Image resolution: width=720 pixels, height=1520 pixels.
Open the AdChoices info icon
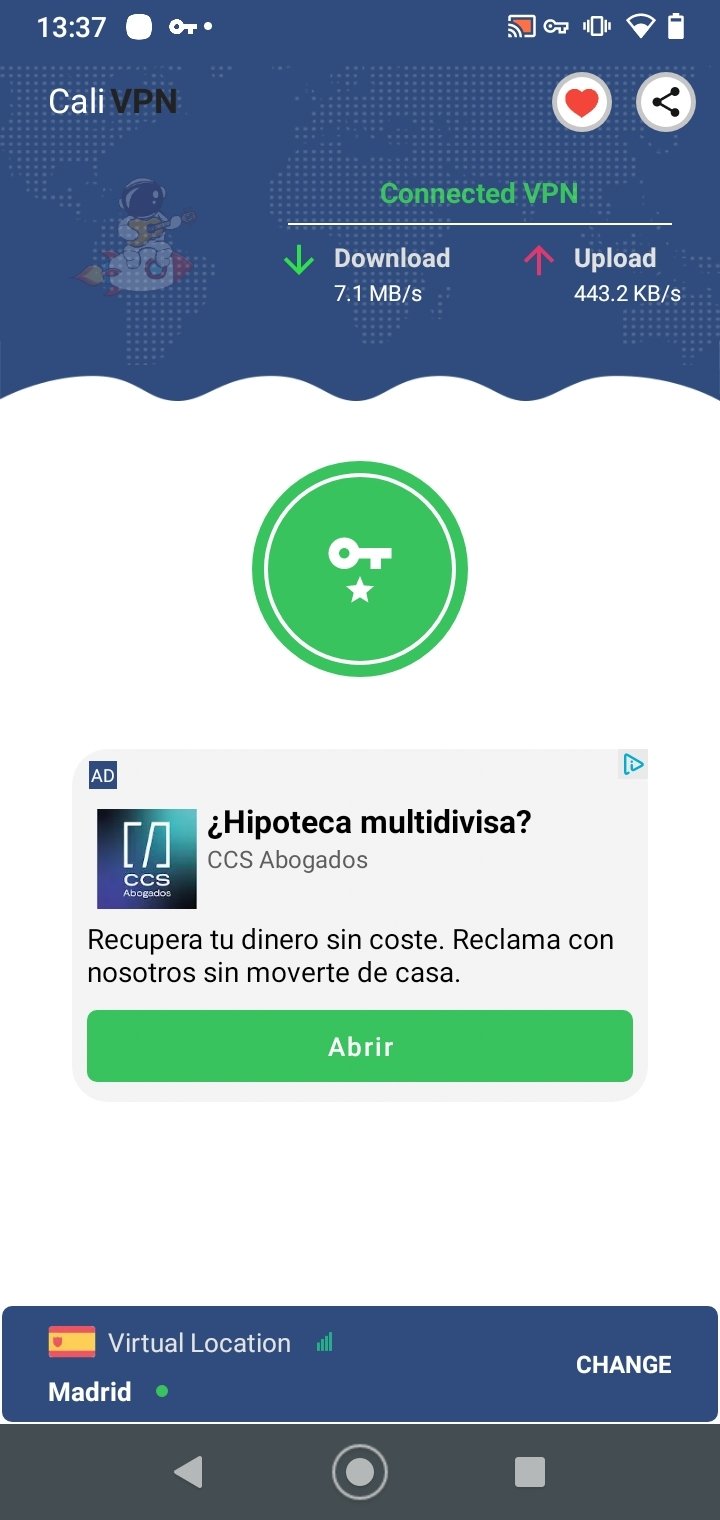(633, 765)
